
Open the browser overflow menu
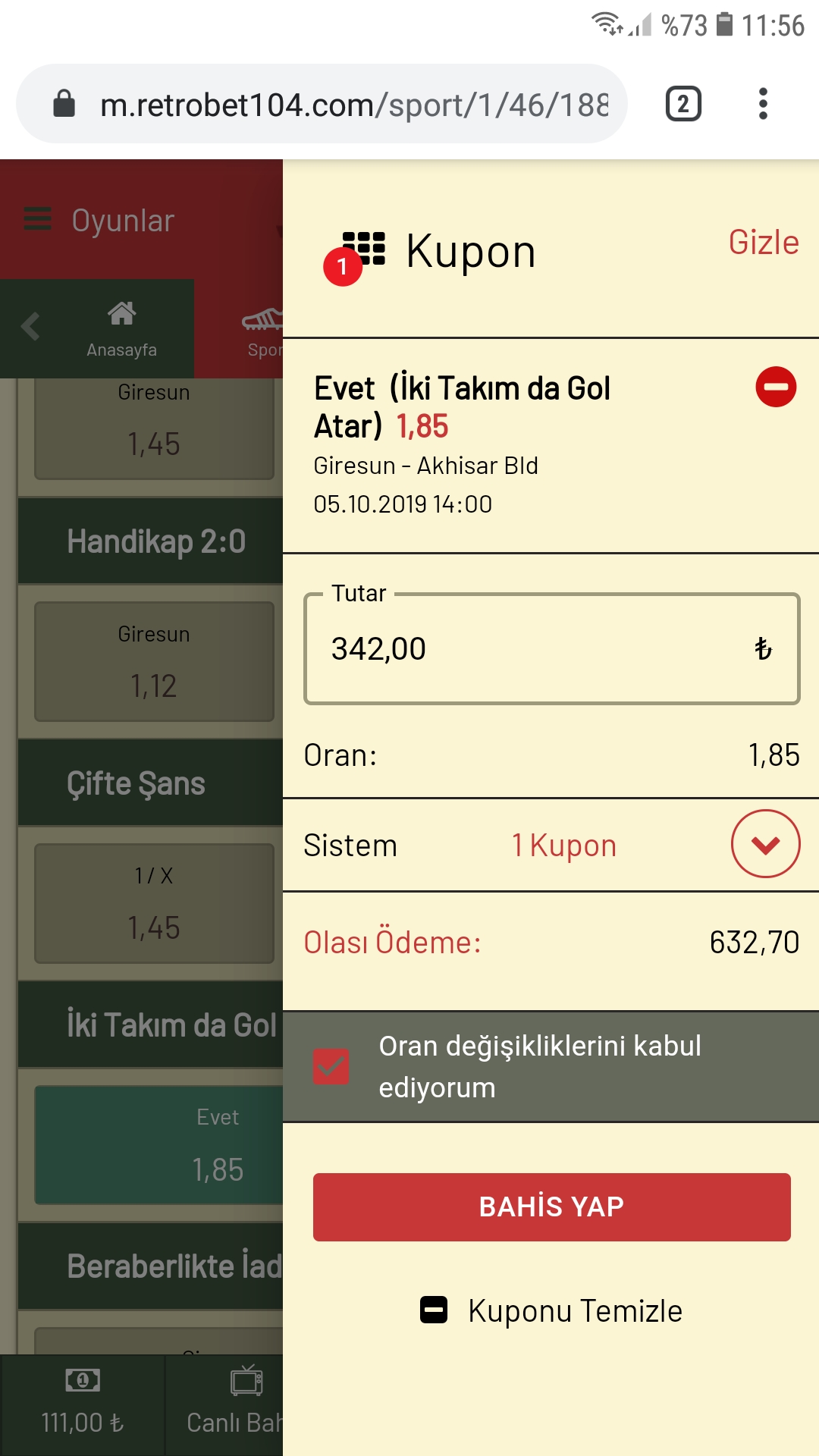(x=763, y=104)
